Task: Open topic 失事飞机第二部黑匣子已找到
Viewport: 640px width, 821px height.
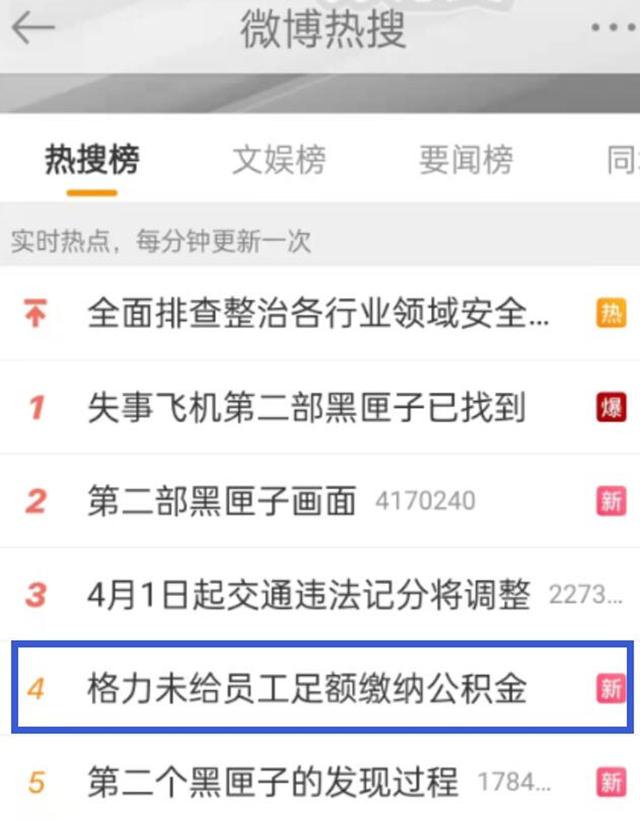Action: [x=306, y=407]
